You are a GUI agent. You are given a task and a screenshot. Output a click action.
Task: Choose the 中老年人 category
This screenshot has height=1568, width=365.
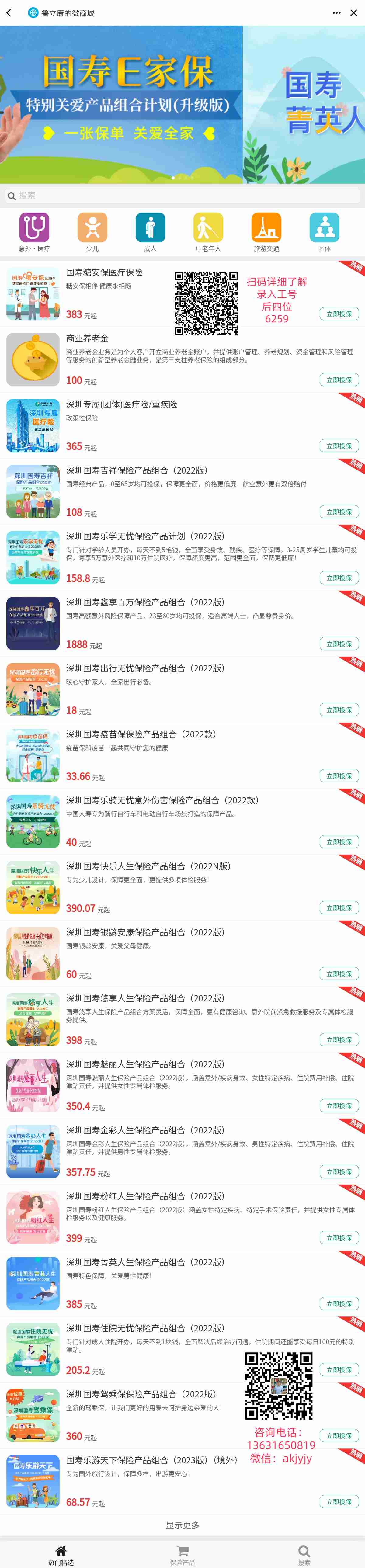coord(208,232)
